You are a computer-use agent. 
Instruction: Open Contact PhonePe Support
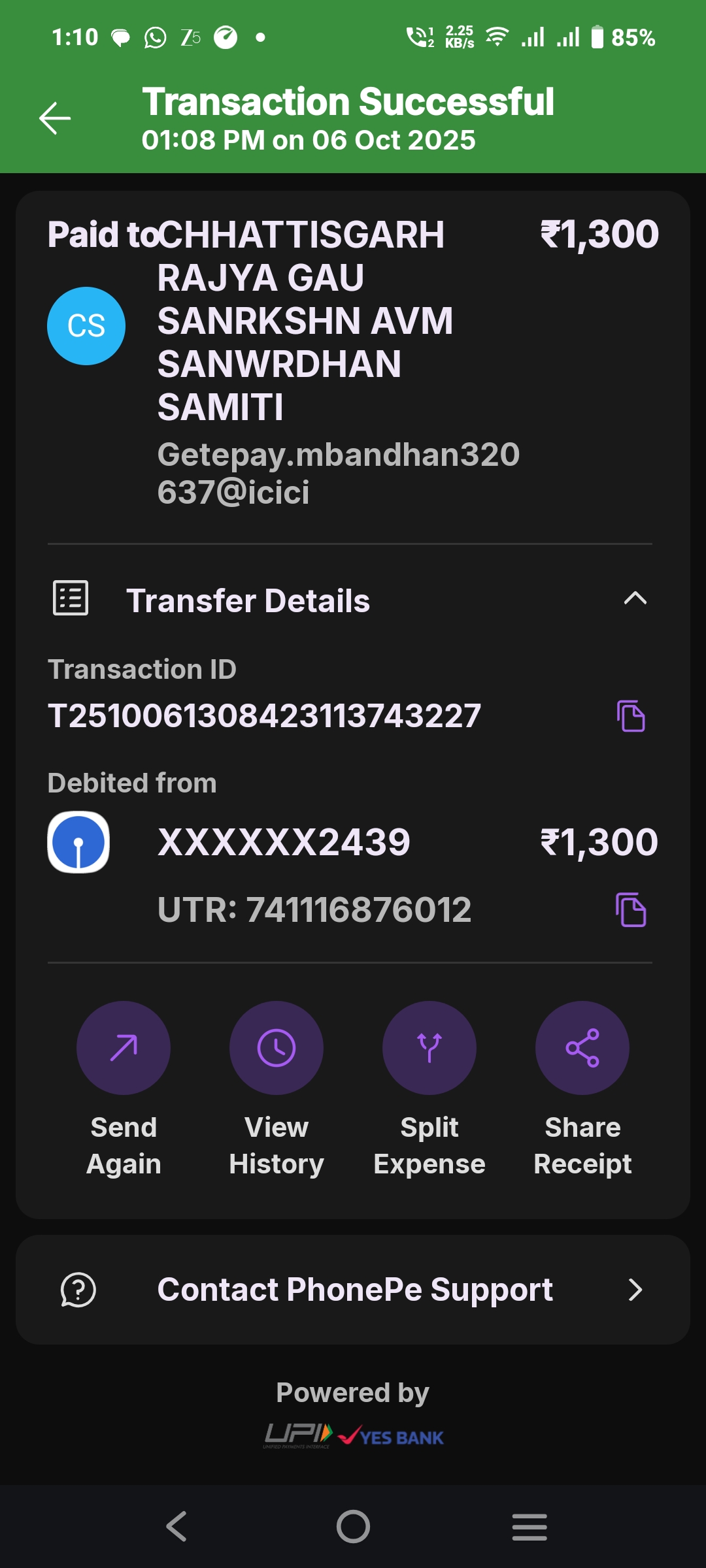(x=353, y=1290)
